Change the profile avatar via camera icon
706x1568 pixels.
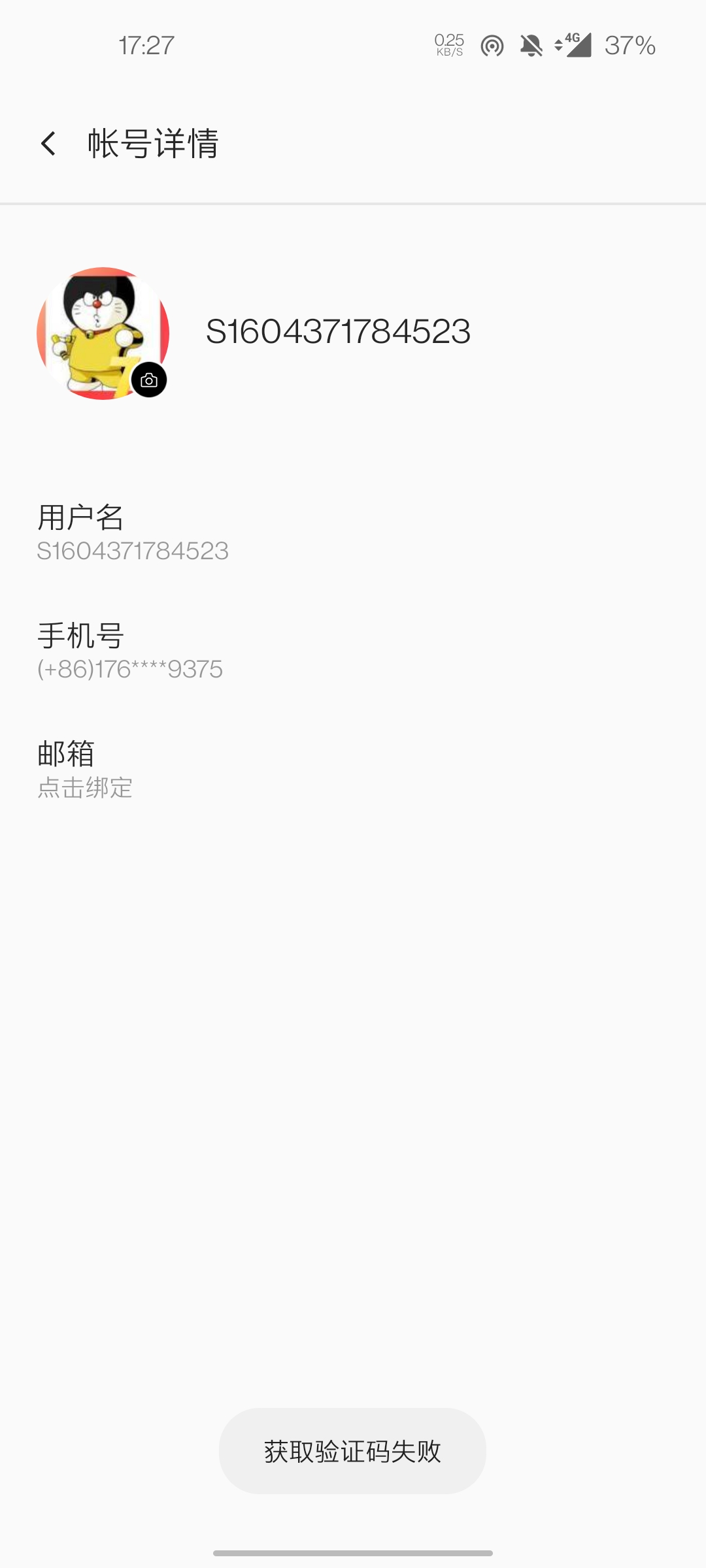pyautogui.click(x=149, y=380)
